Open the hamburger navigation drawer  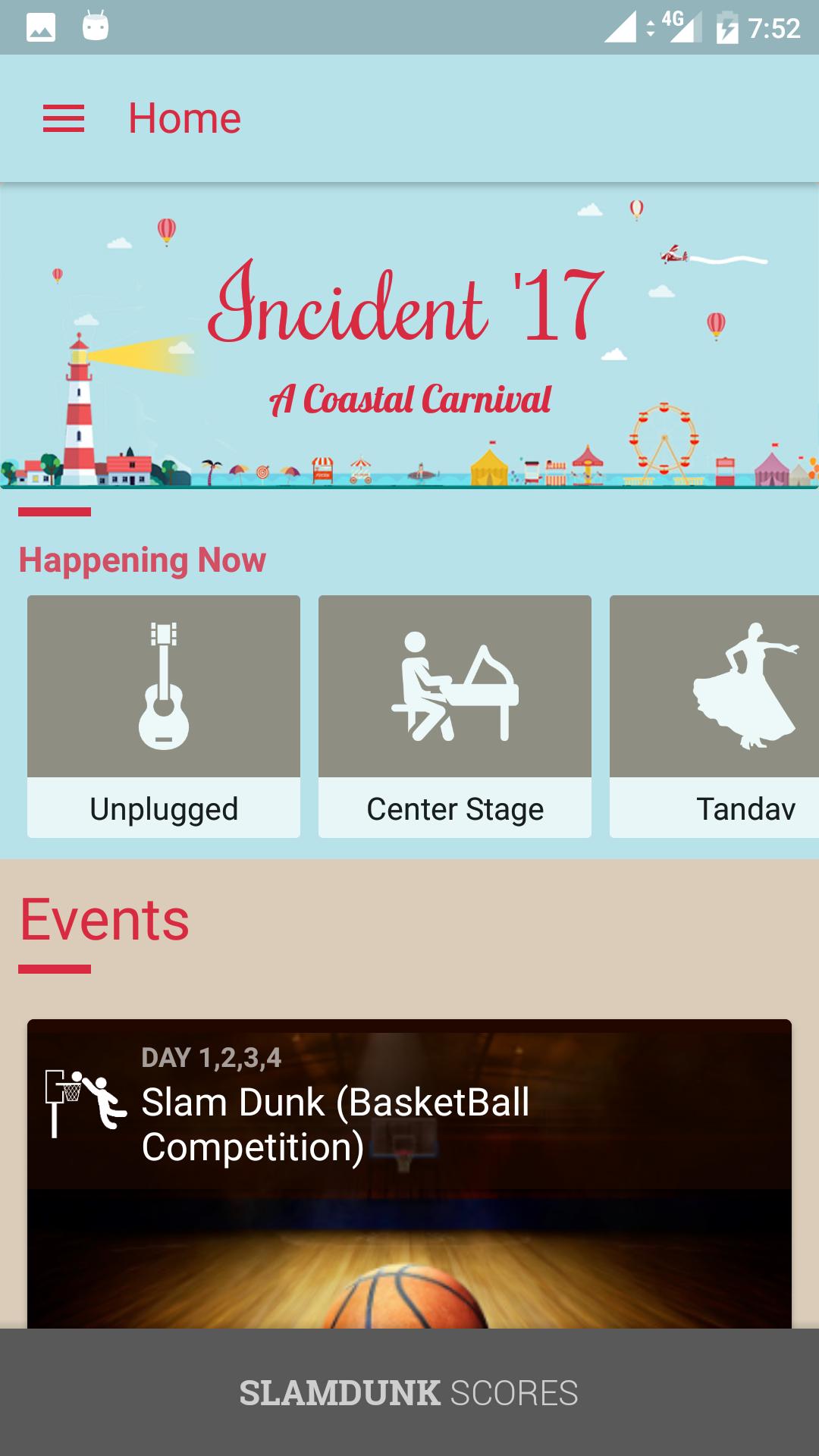click(64, 119)
